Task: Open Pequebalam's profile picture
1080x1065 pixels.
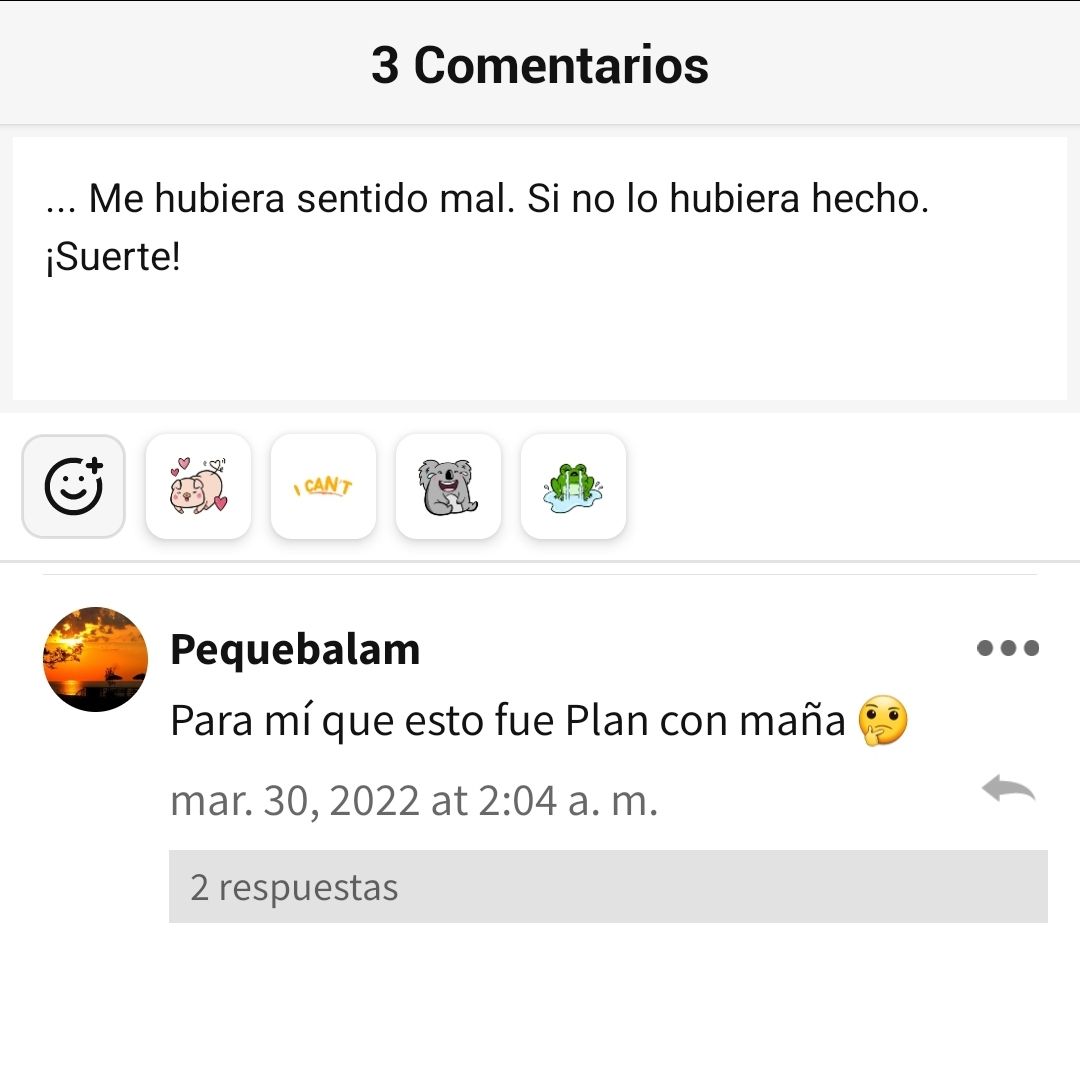Action: click(95, 659)
